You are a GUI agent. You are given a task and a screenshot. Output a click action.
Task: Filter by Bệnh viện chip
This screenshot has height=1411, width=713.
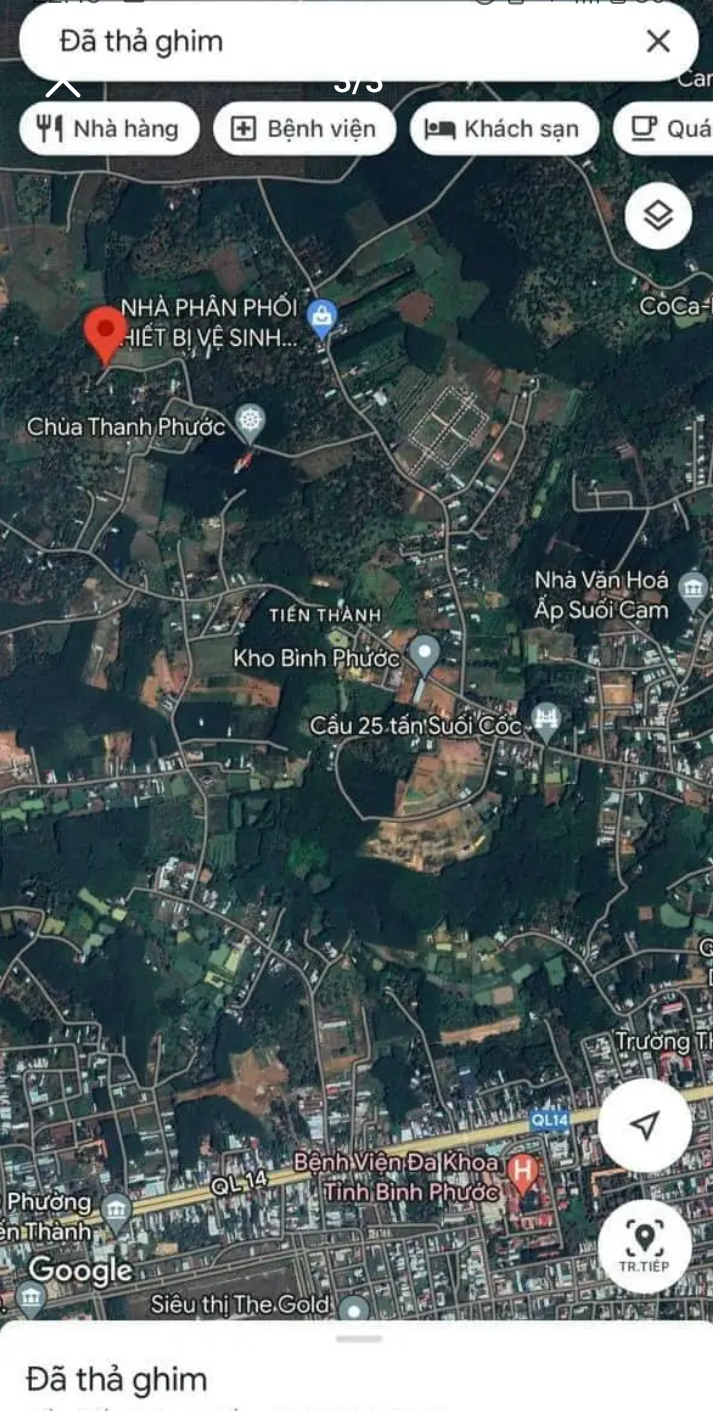pyautogui.click(x=304, y=129)
